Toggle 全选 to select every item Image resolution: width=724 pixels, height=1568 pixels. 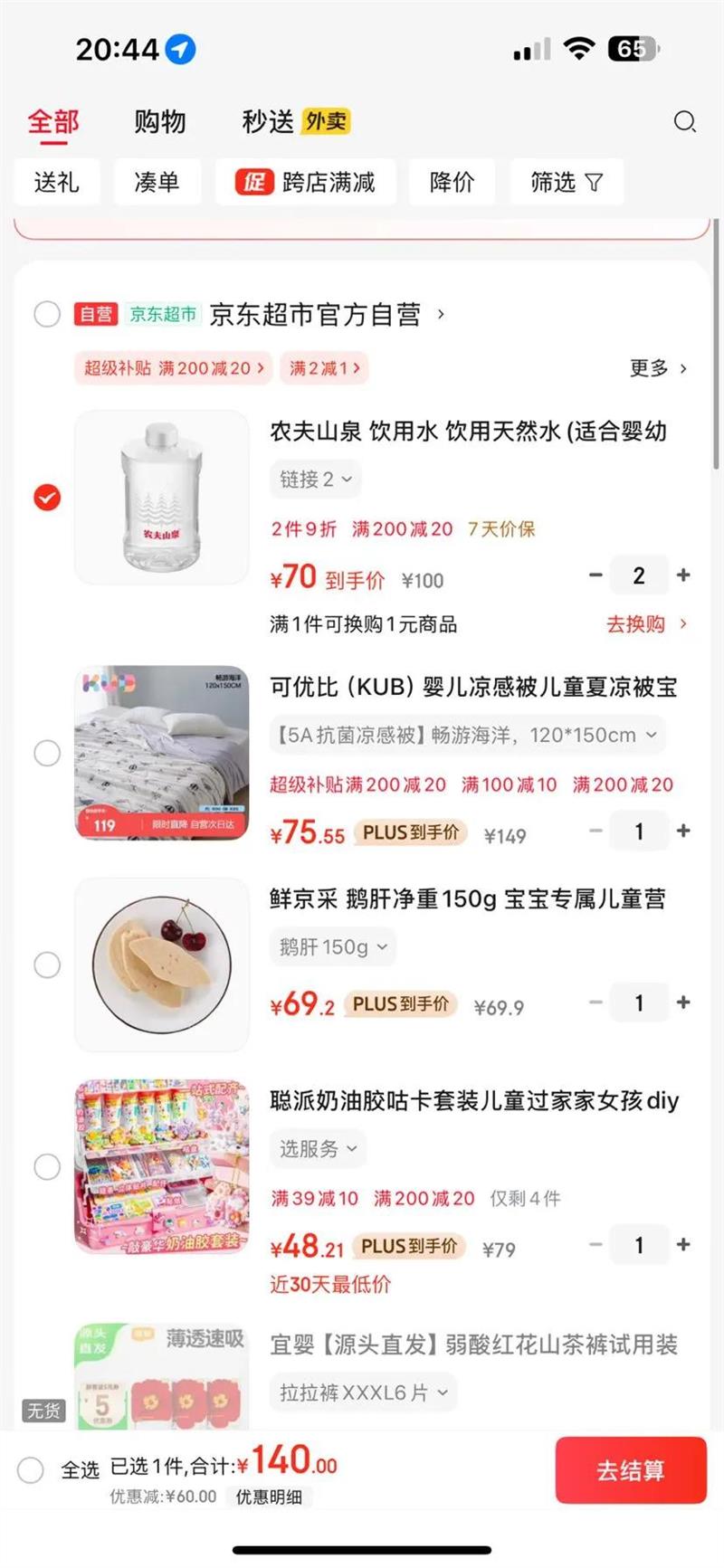(x=32, y=1470)
